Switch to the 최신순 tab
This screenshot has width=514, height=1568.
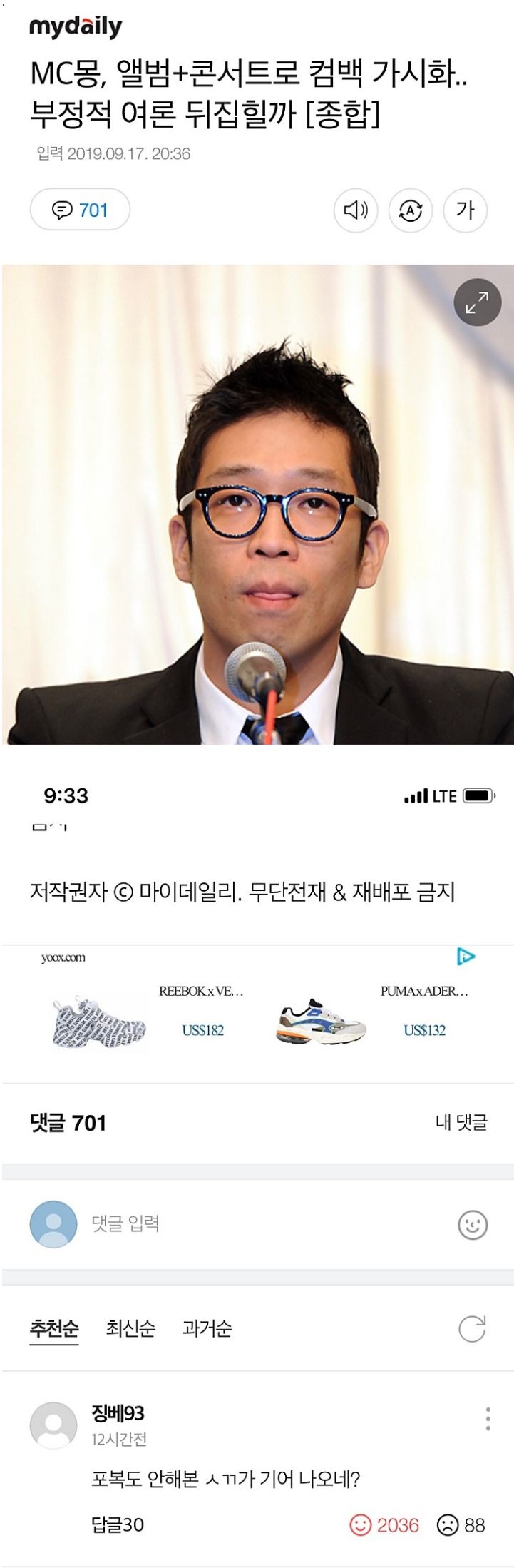pos(130,1328)
